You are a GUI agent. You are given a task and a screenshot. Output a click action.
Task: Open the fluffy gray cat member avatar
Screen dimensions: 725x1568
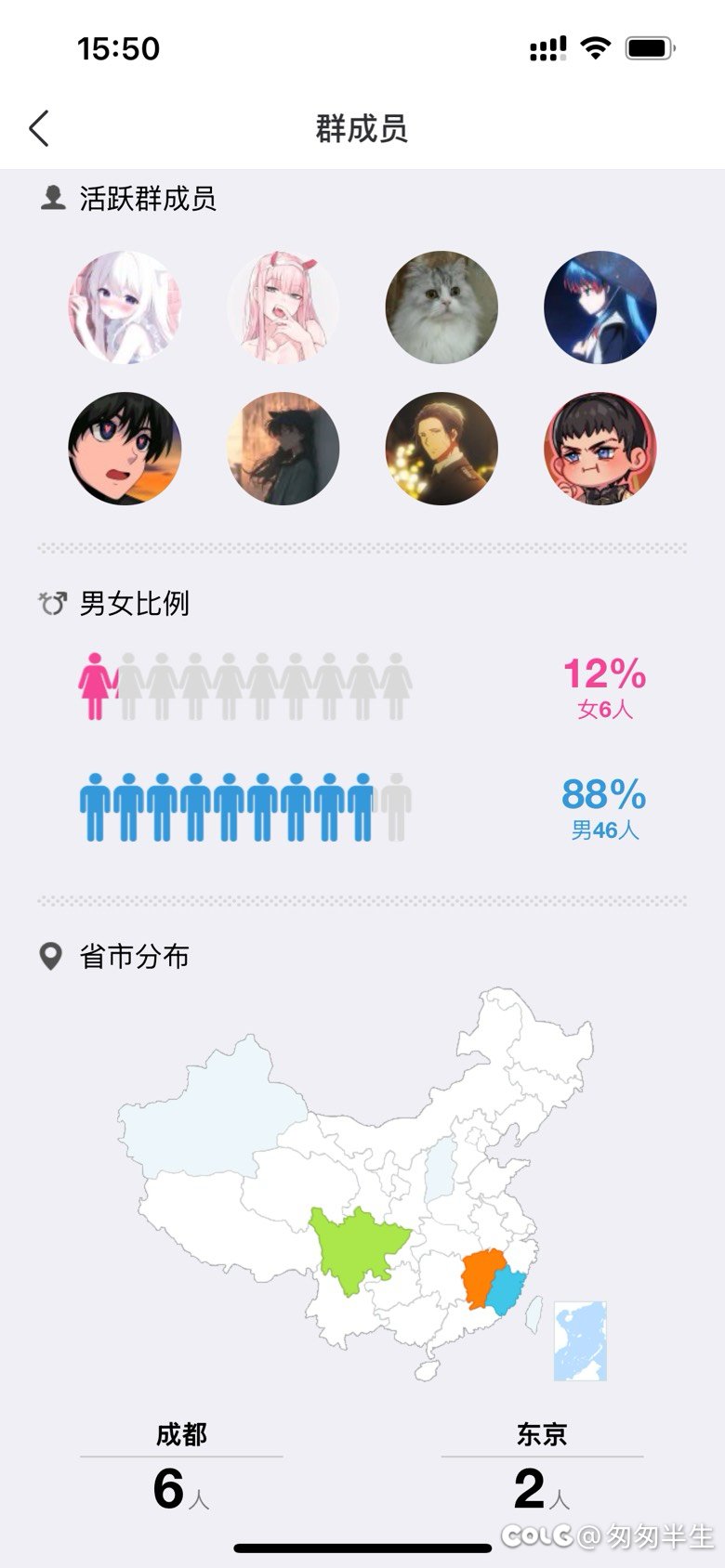(442, 307)
